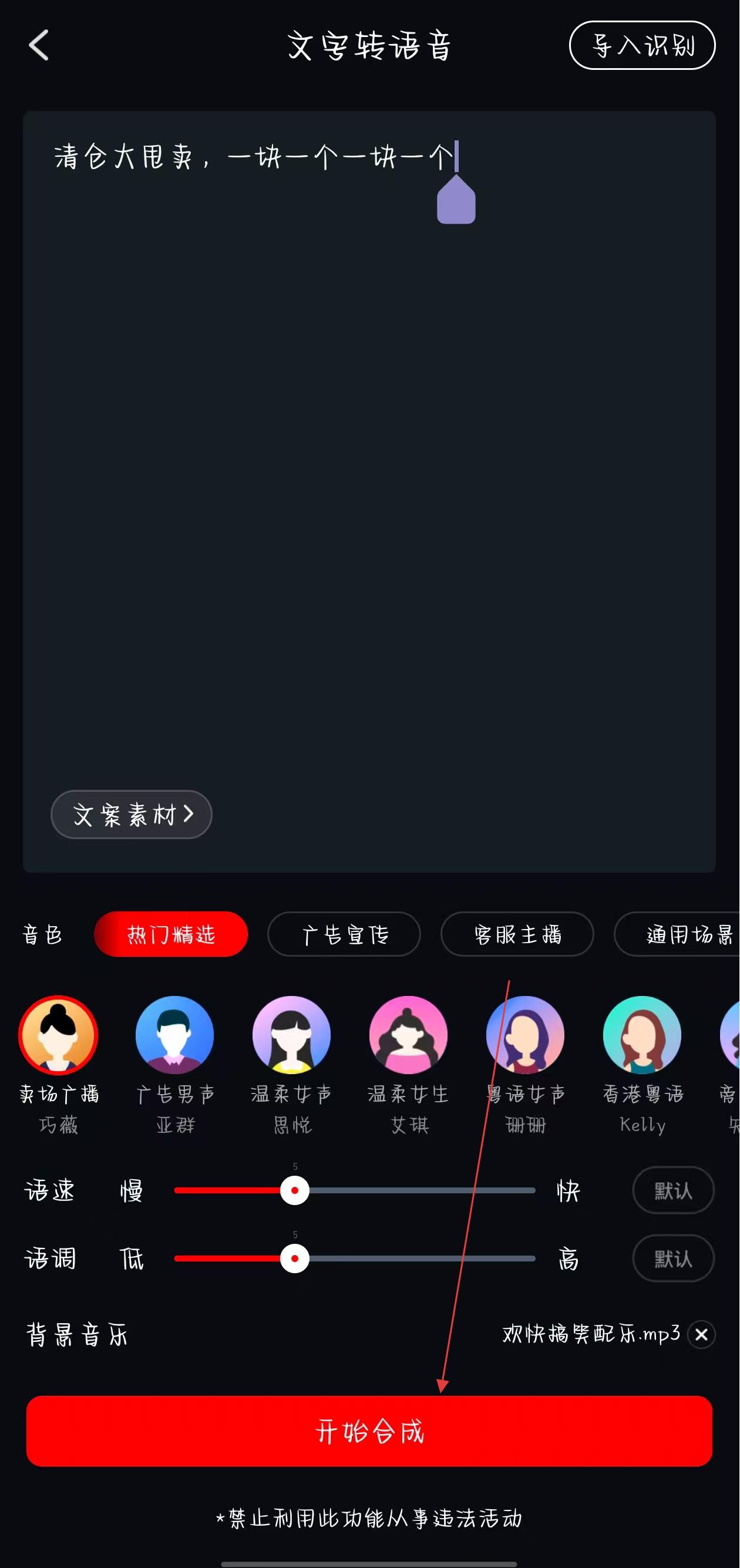This screenshot has width=740, height=1568.
Task: Switch to 广告宣传 voice category
Action: click(x=344, y=934)
